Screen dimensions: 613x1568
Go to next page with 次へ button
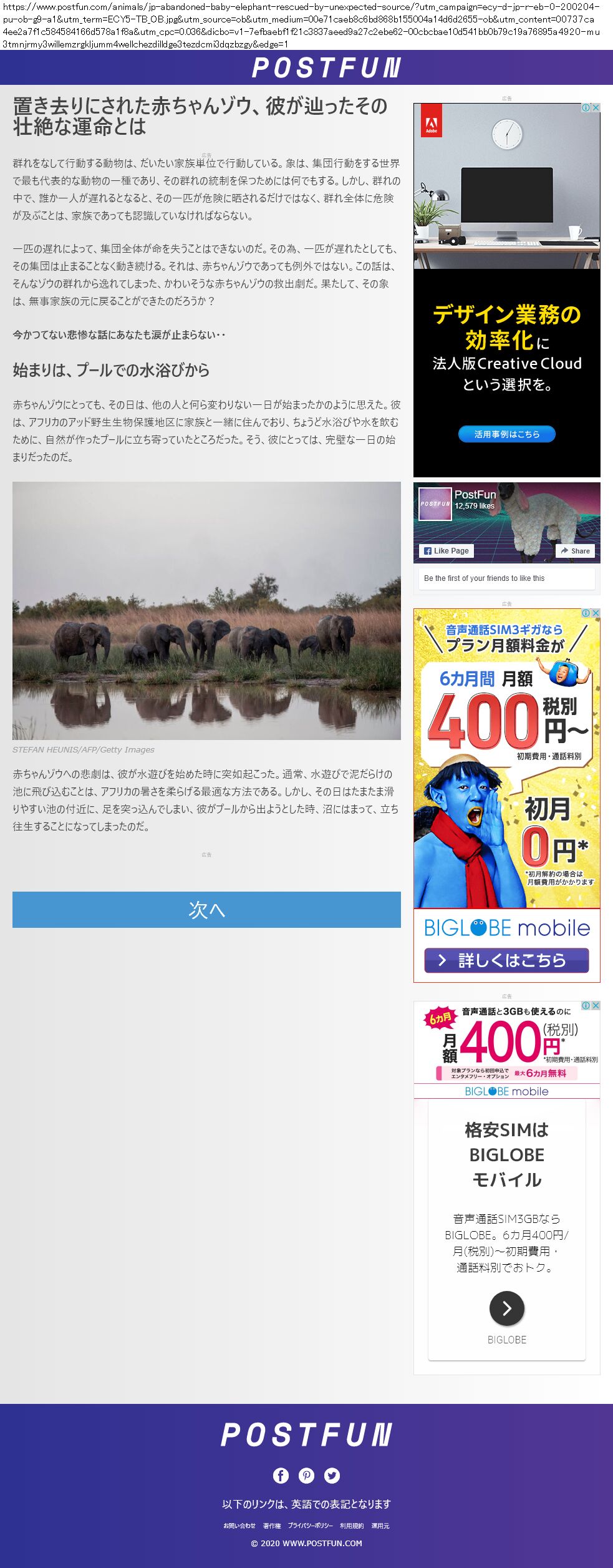click(x=206, y=909)
